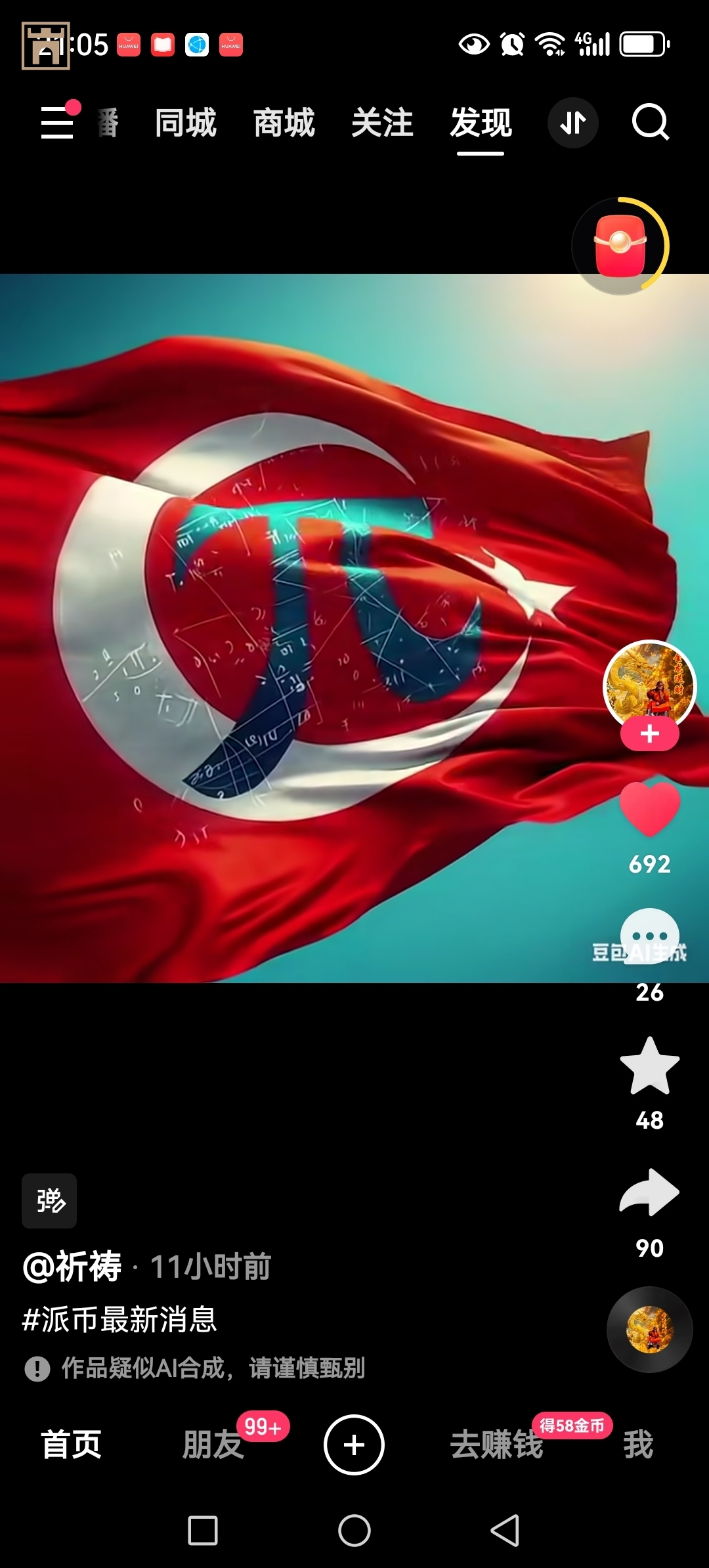Open the search magnifier
Viewport: 709px width, 1568px height.
pyautogui.click(x=650, y=123)
